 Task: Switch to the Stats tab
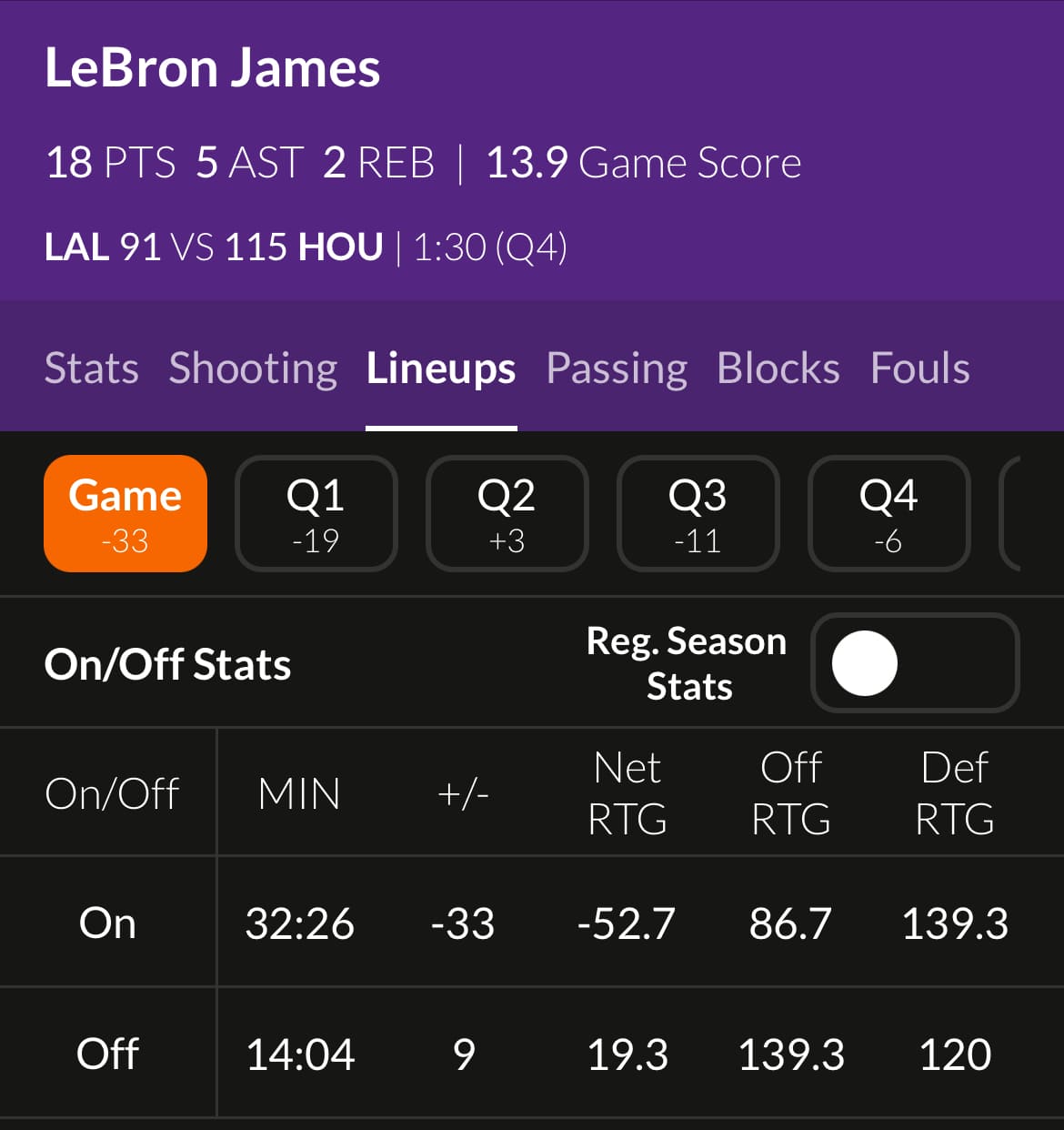(x=92, y=368)
